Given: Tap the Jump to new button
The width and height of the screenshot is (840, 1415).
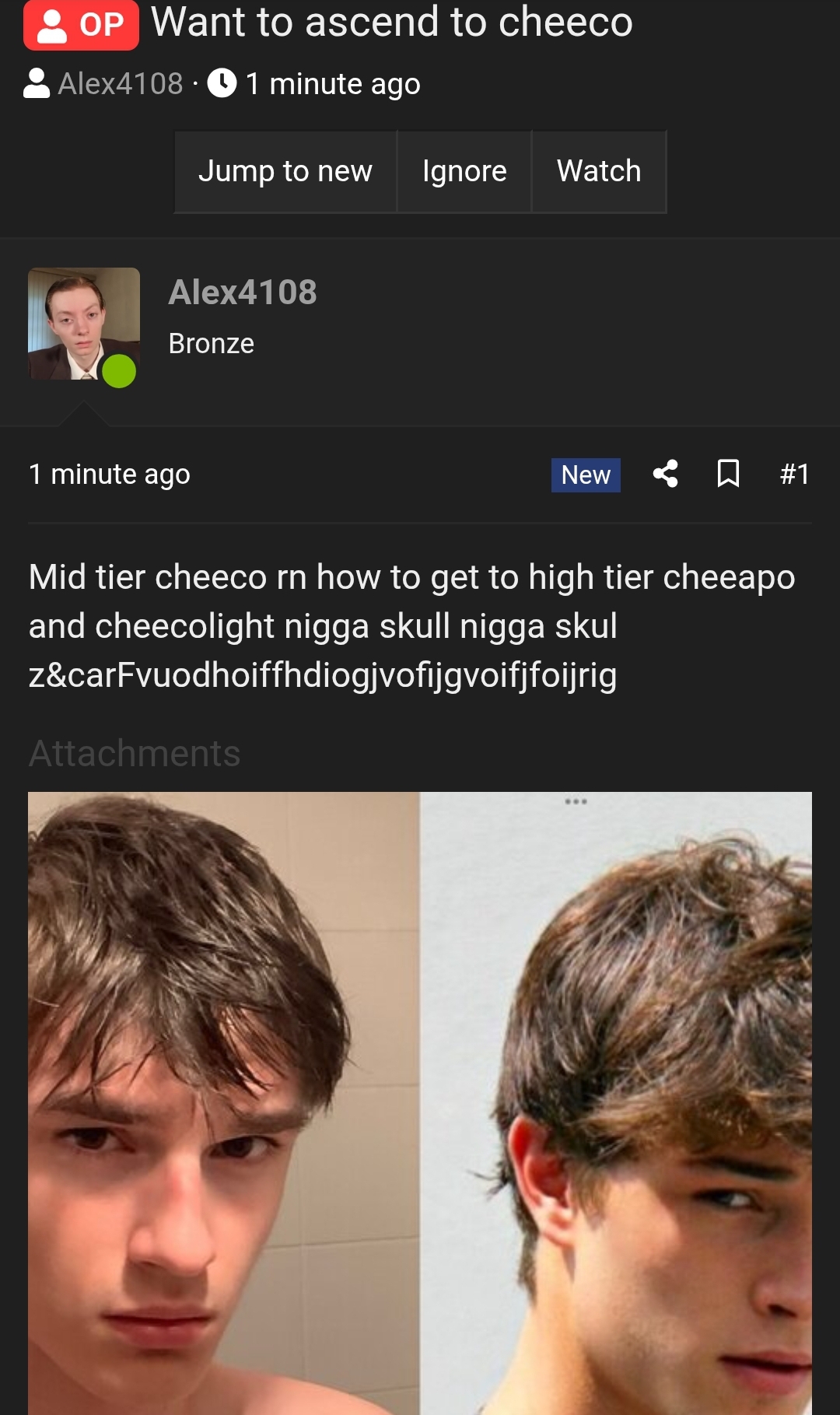Looking at the screenshot, I should [x=285, y=171].
